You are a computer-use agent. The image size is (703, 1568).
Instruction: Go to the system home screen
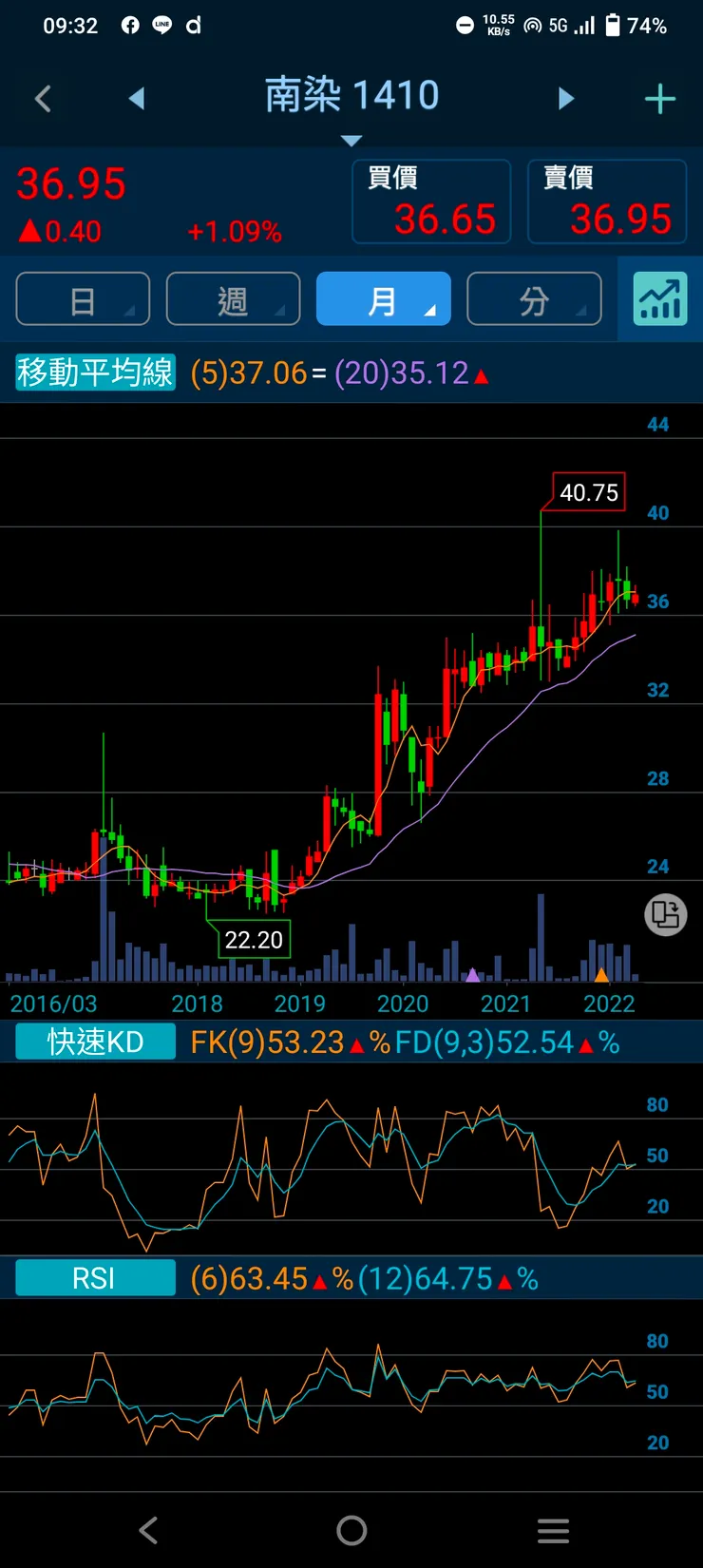pyautogui.click(x=351, y=1530)
